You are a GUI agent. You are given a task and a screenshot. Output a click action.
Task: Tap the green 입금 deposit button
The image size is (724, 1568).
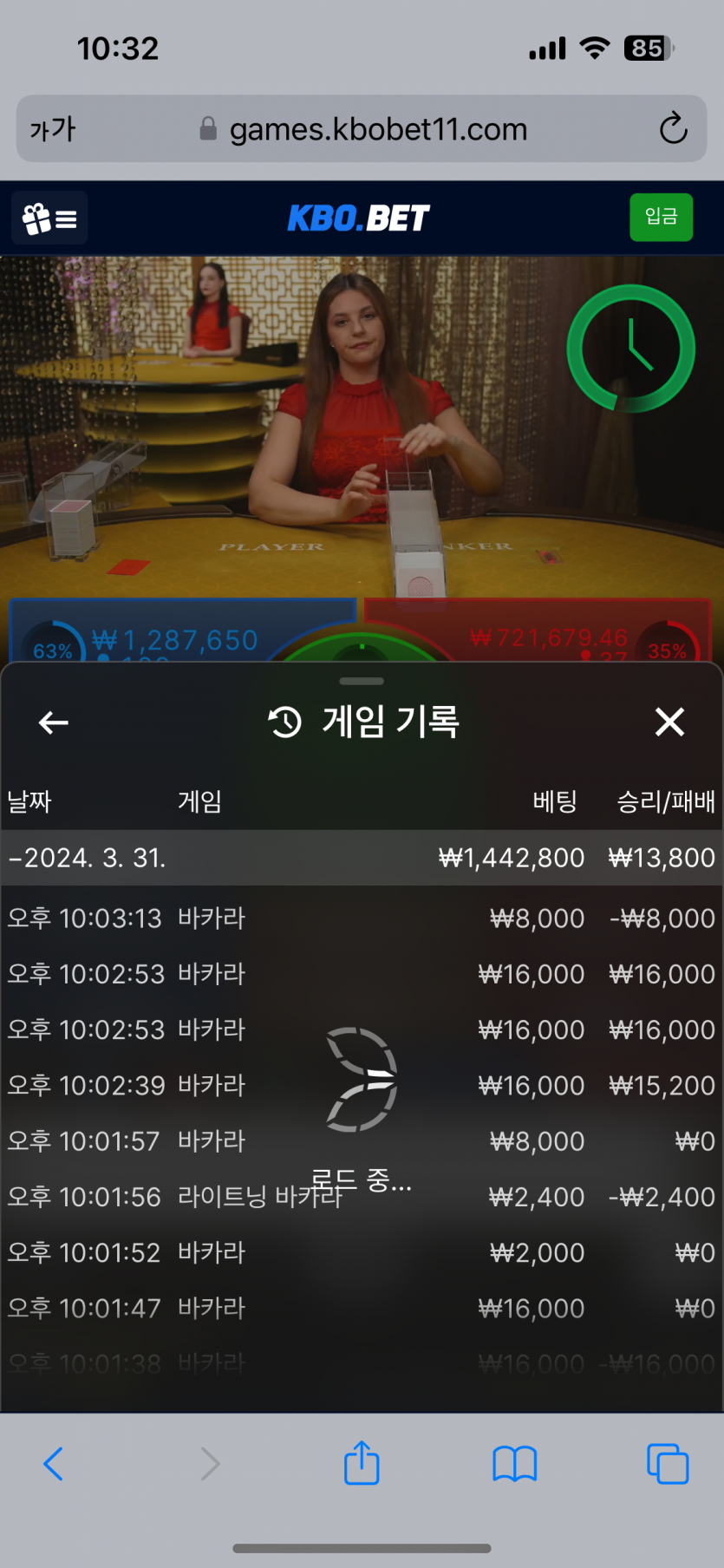(x=661, y=217)
